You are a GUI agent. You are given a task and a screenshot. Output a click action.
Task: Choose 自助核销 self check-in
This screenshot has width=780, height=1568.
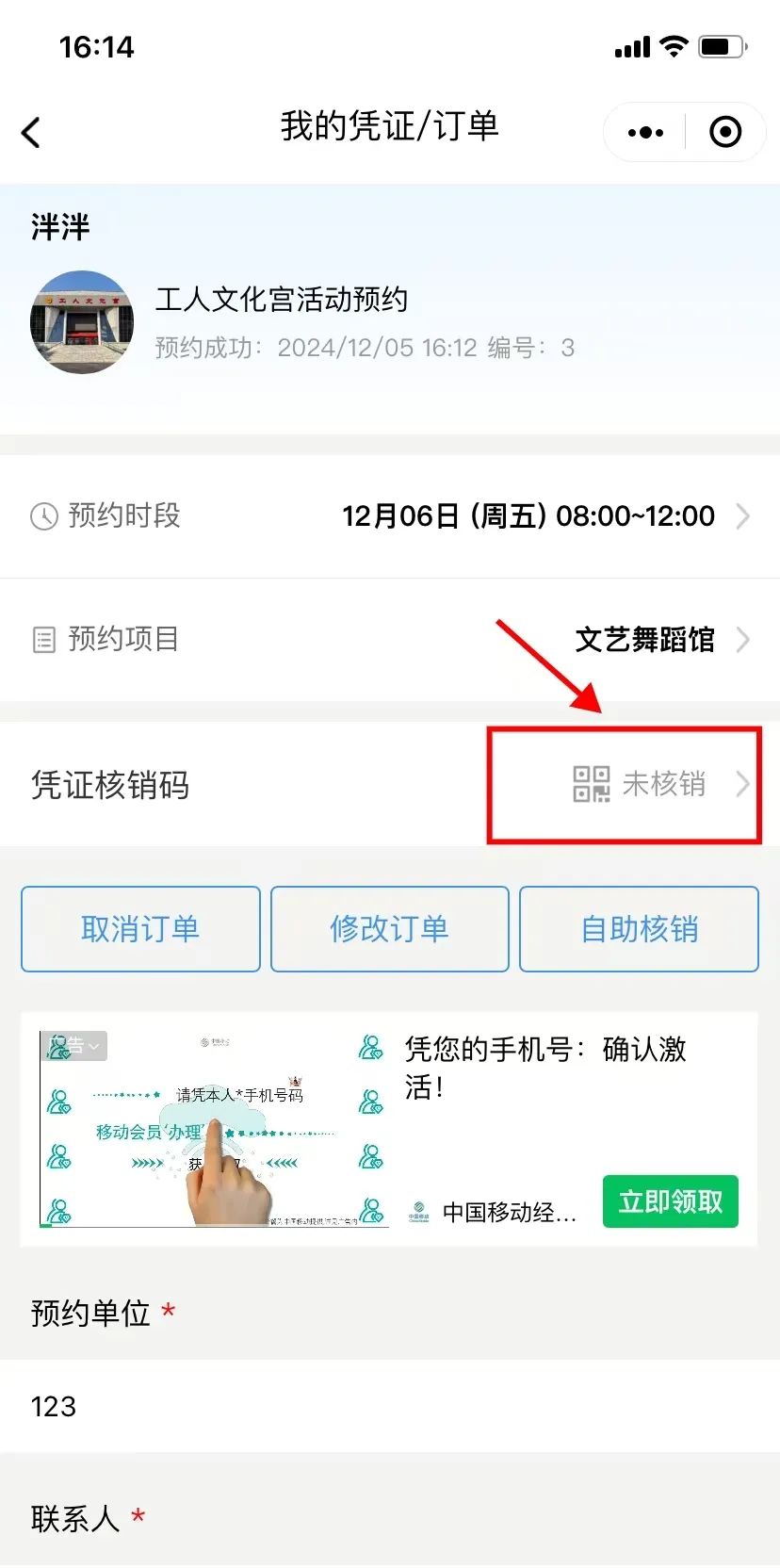point(639,929)
